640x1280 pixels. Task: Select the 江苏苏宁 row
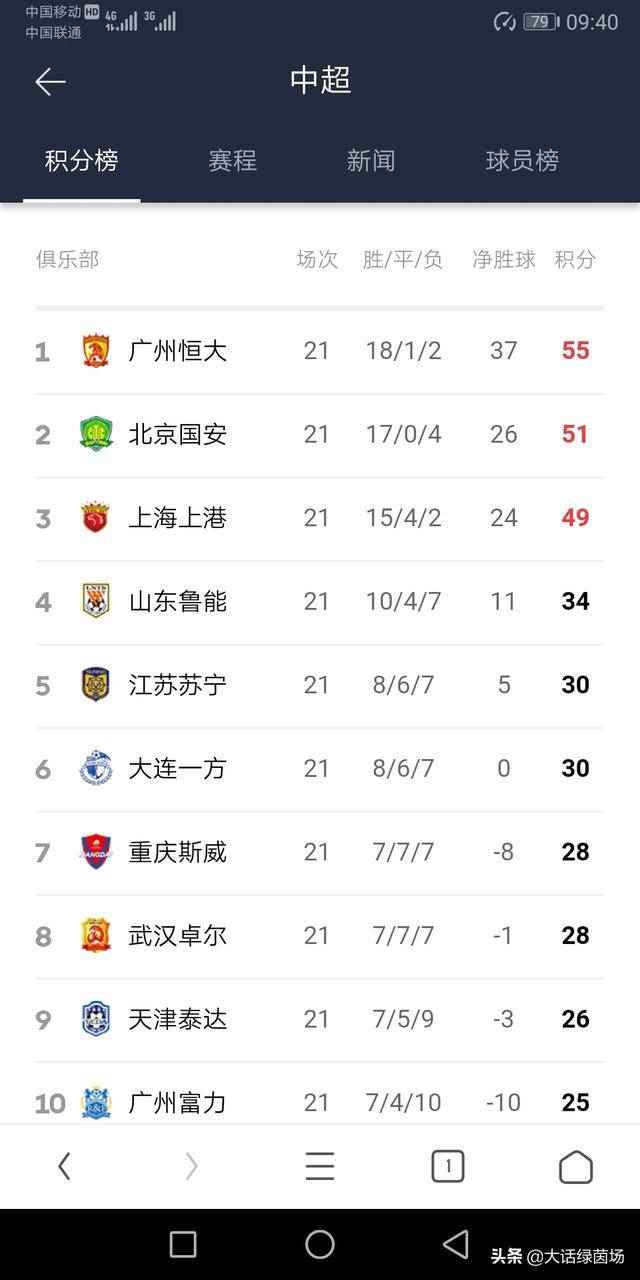point(178,685)
